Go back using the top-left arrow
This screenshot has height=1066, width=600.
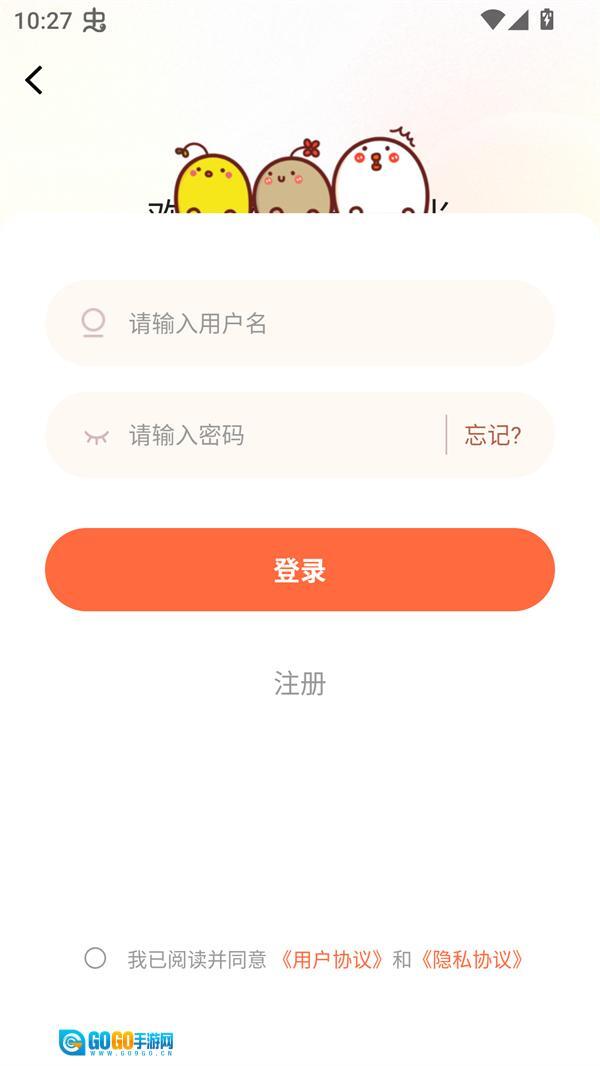pos(34,80)
